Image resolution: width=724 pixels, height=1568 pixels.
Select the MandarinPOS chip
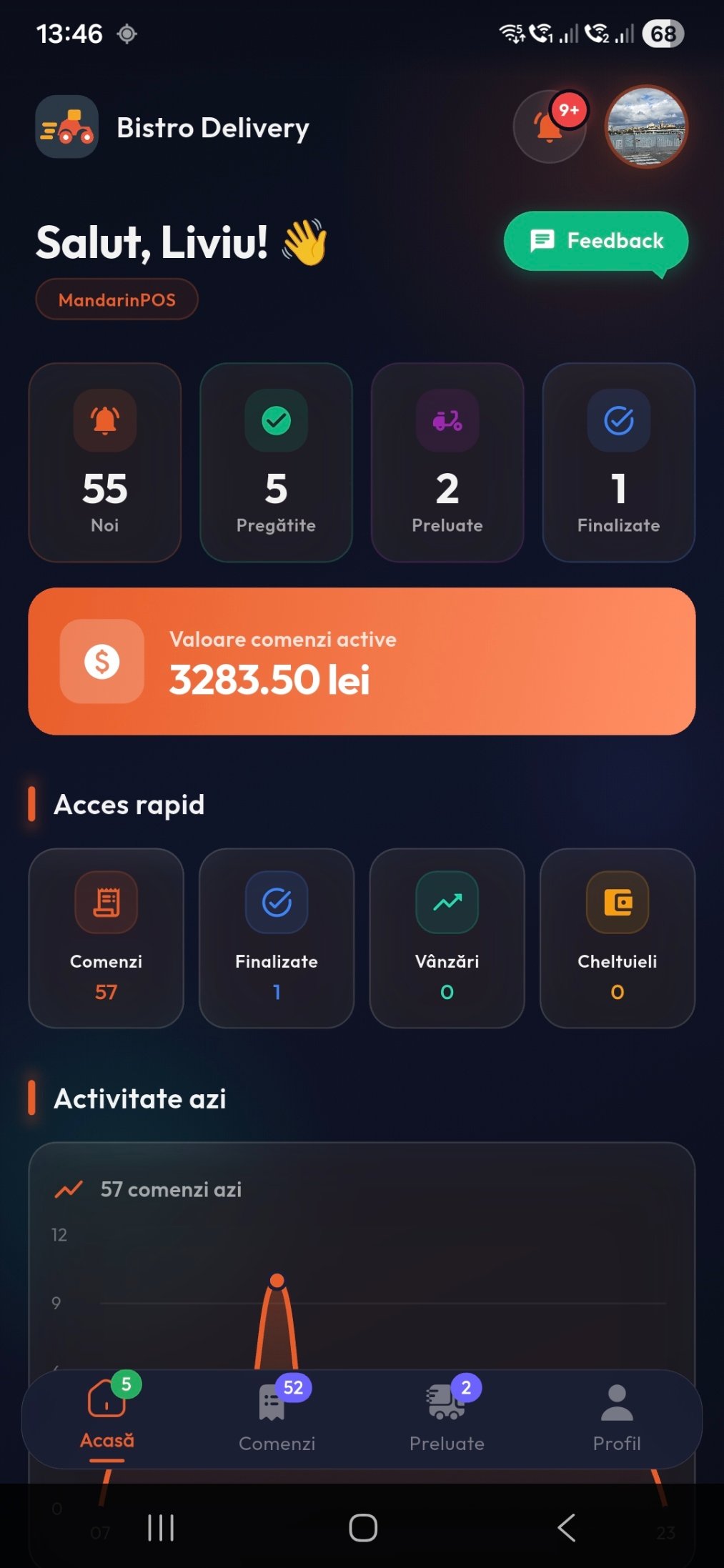point(116,299)
